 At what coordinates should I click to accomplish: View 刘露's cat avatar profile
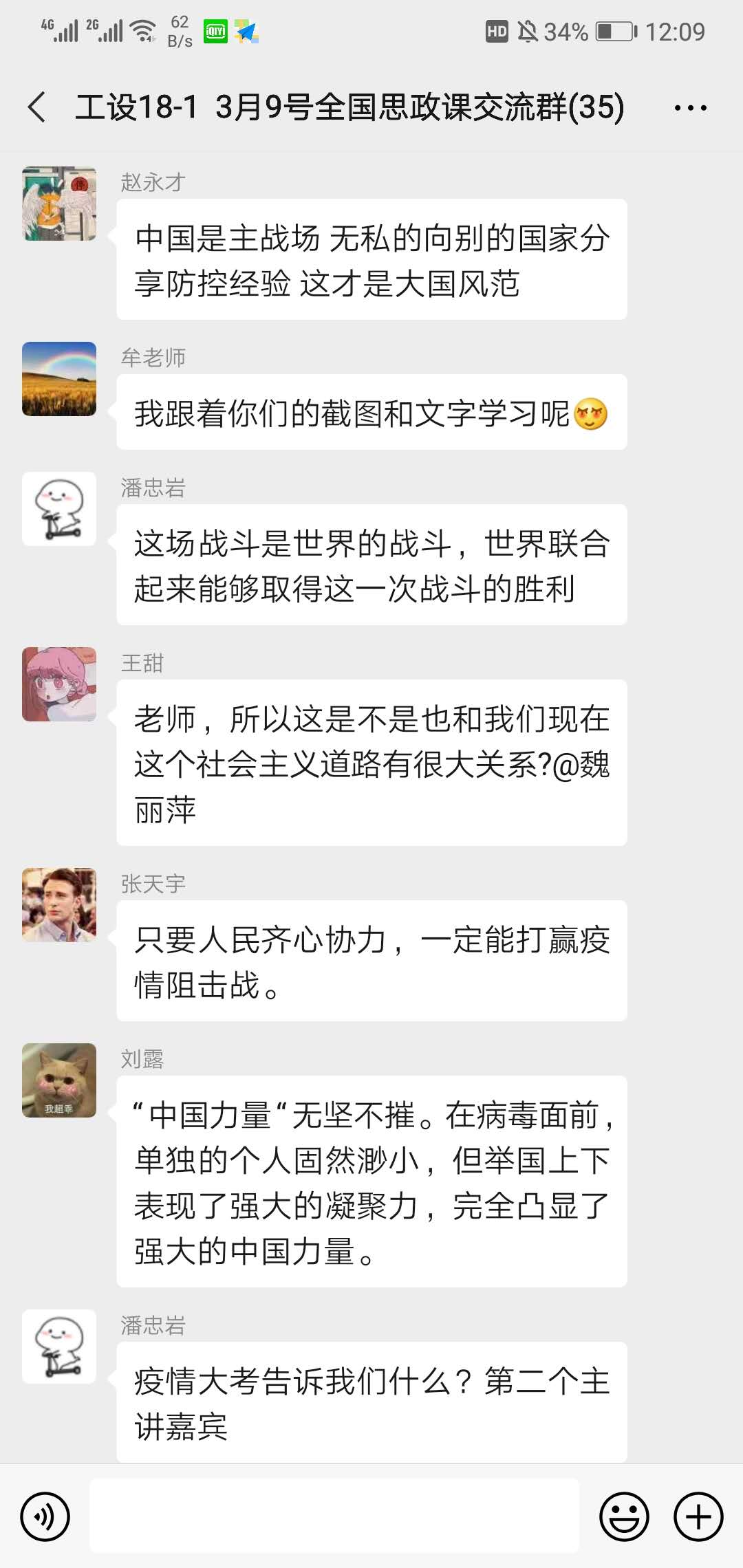(59, 1080)
